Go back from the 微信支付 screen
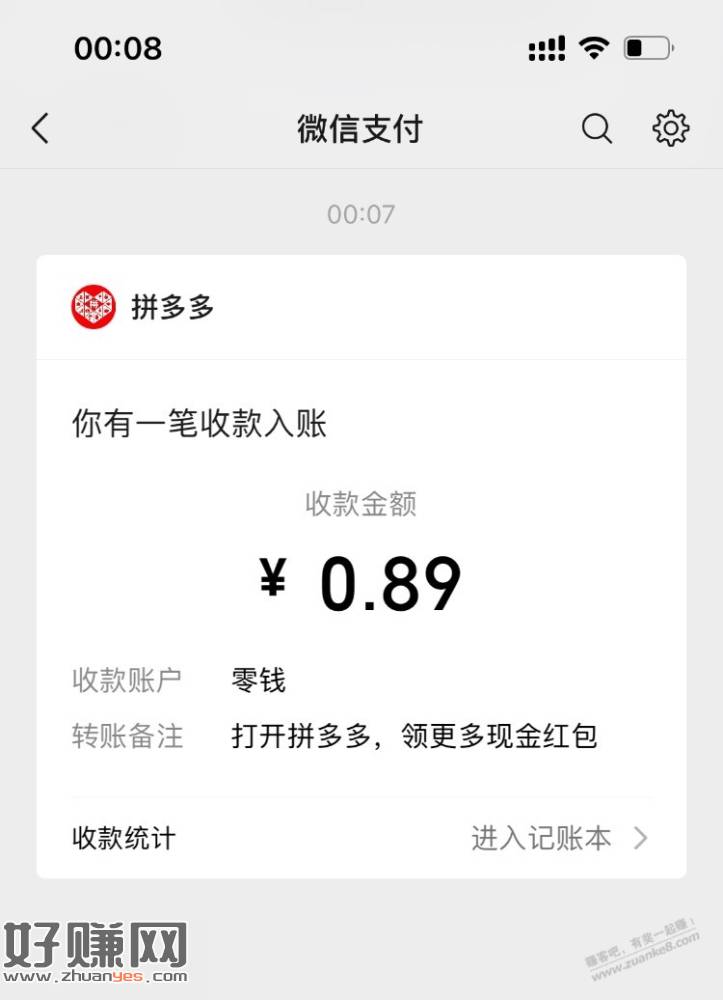Viewport: 723px width, 1000px height. (40, 129)
